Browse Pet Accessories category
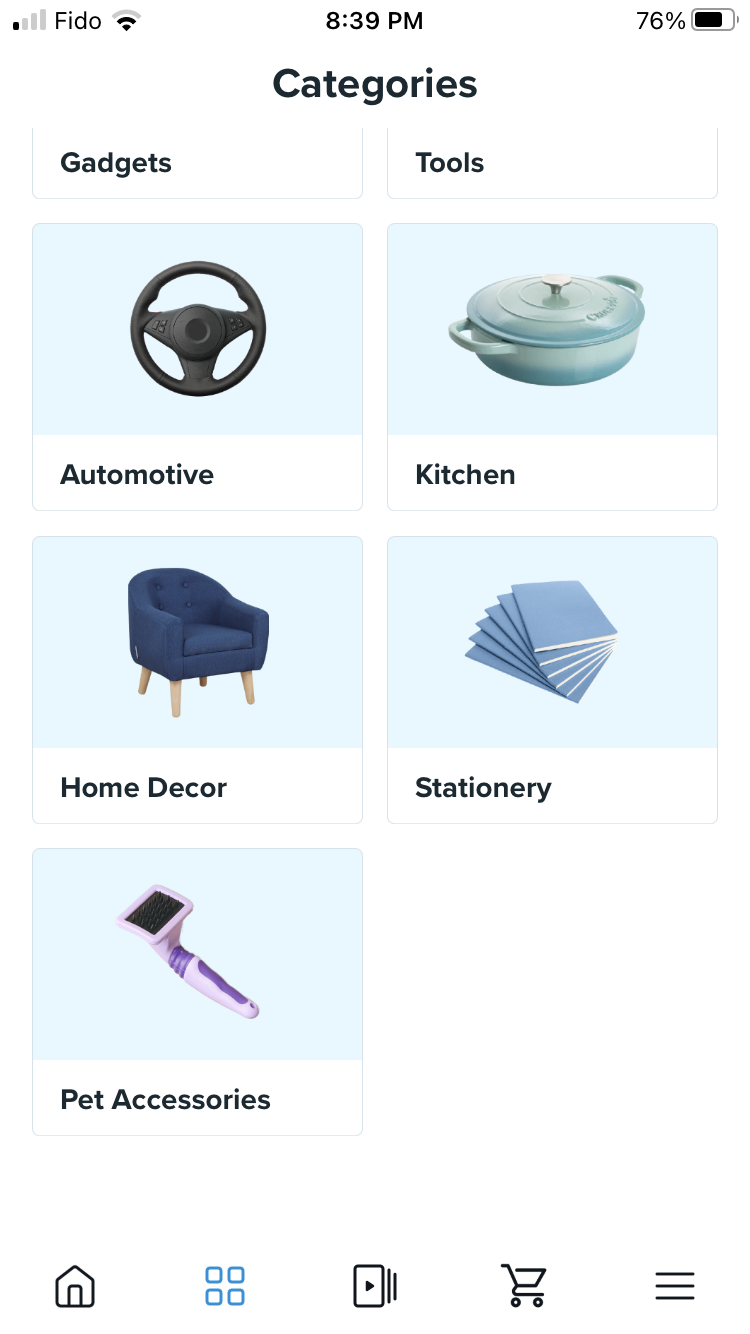 (x=197, y=991)
